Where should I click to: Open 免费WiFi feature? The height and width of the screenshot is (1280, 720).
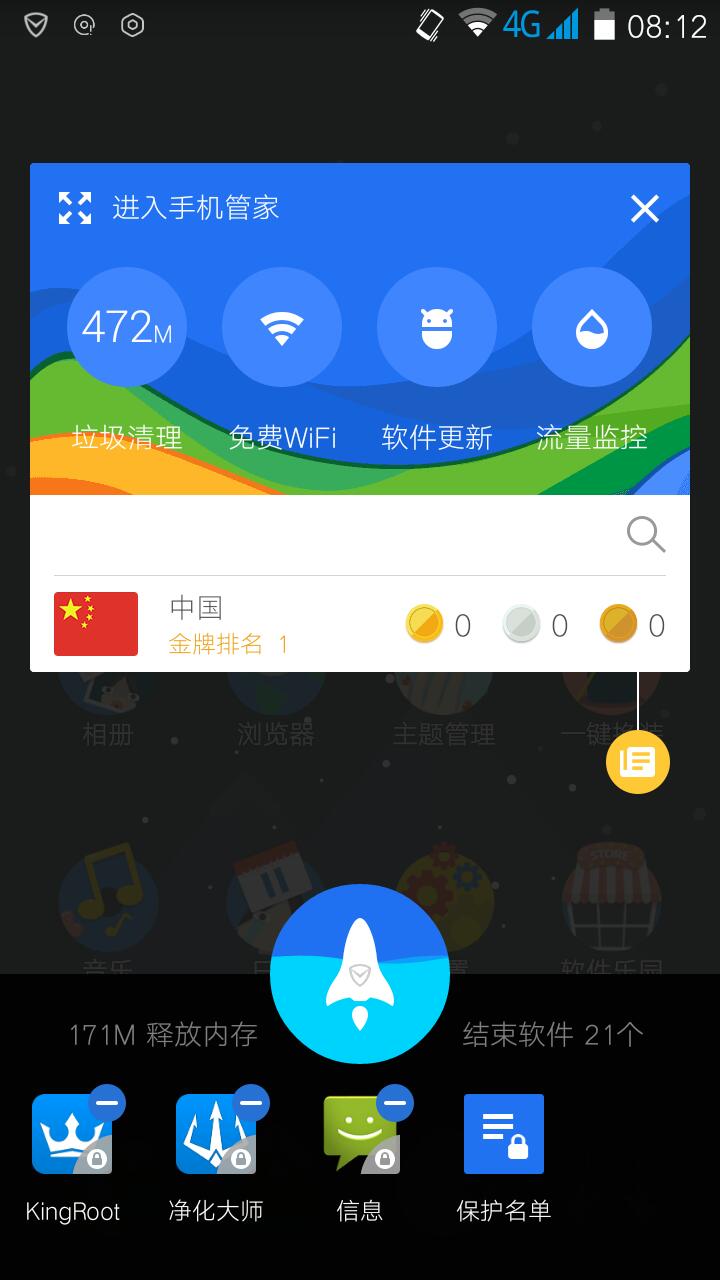pyautogui.click(x=282, y=327)
